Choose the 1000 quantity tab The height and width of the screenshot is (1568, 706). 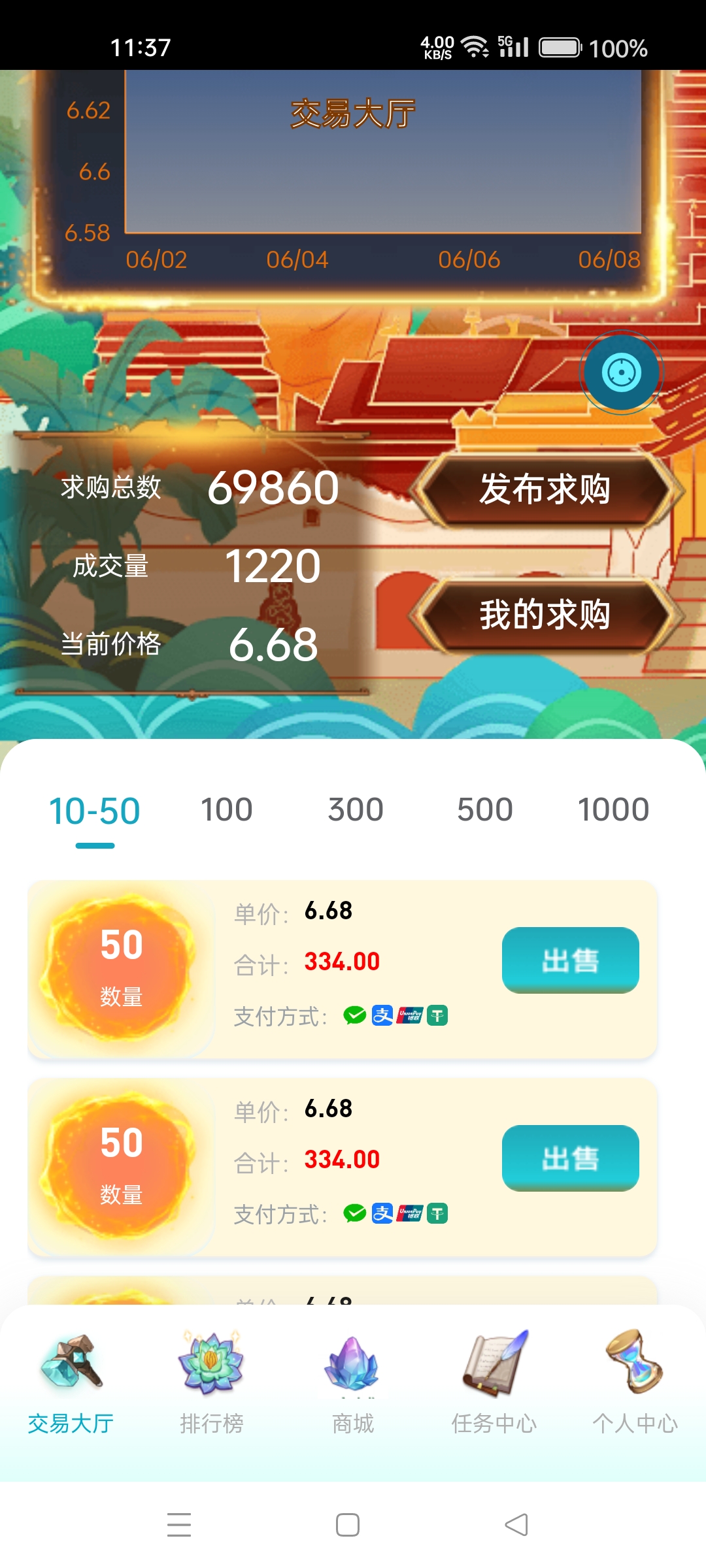pyautogui.click(x=613, y=810)
